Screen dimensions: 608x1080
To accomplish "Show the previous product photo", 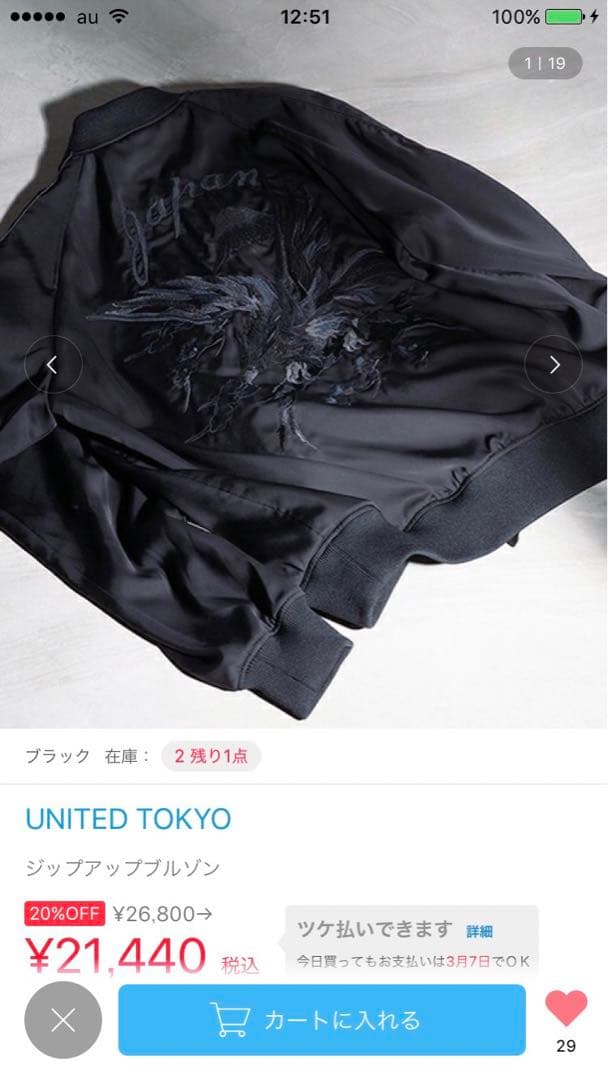I will point(52,365).
